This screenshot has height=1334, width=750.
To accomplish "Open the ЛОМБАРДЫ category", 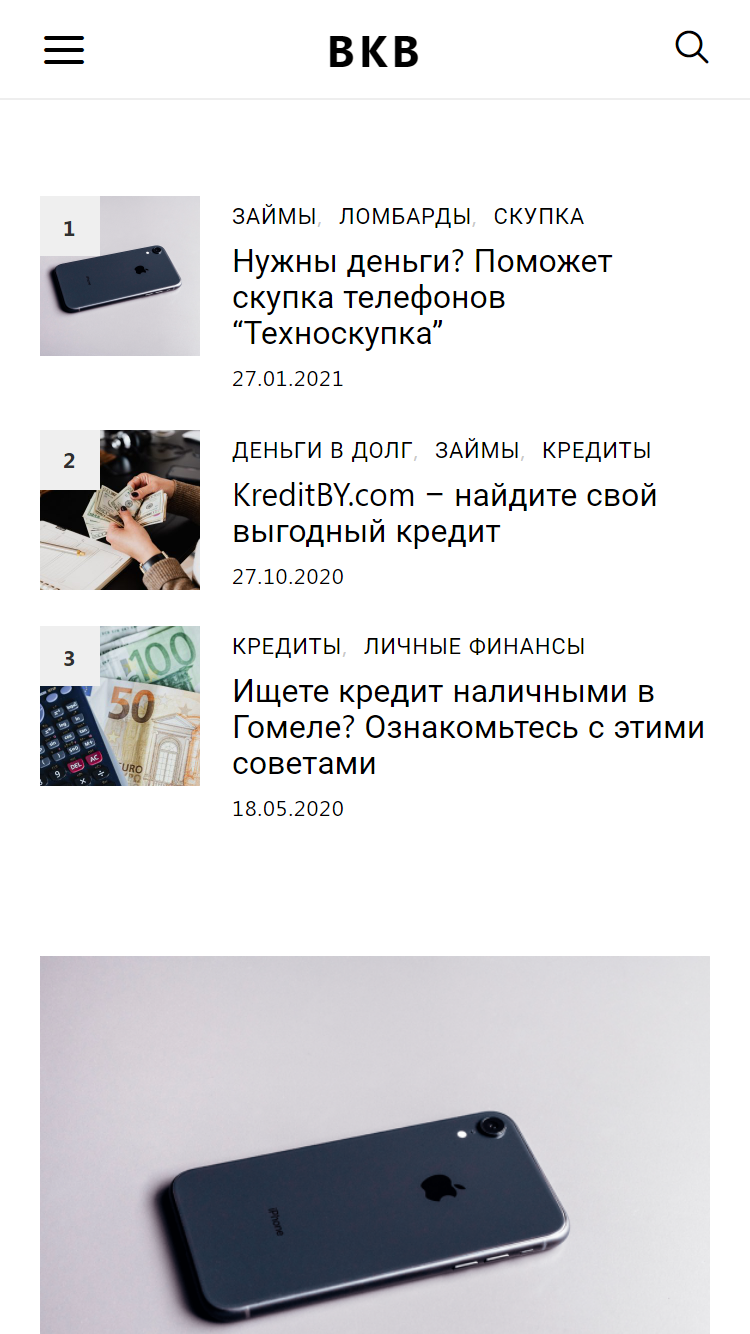I will (x=405, y=216).
